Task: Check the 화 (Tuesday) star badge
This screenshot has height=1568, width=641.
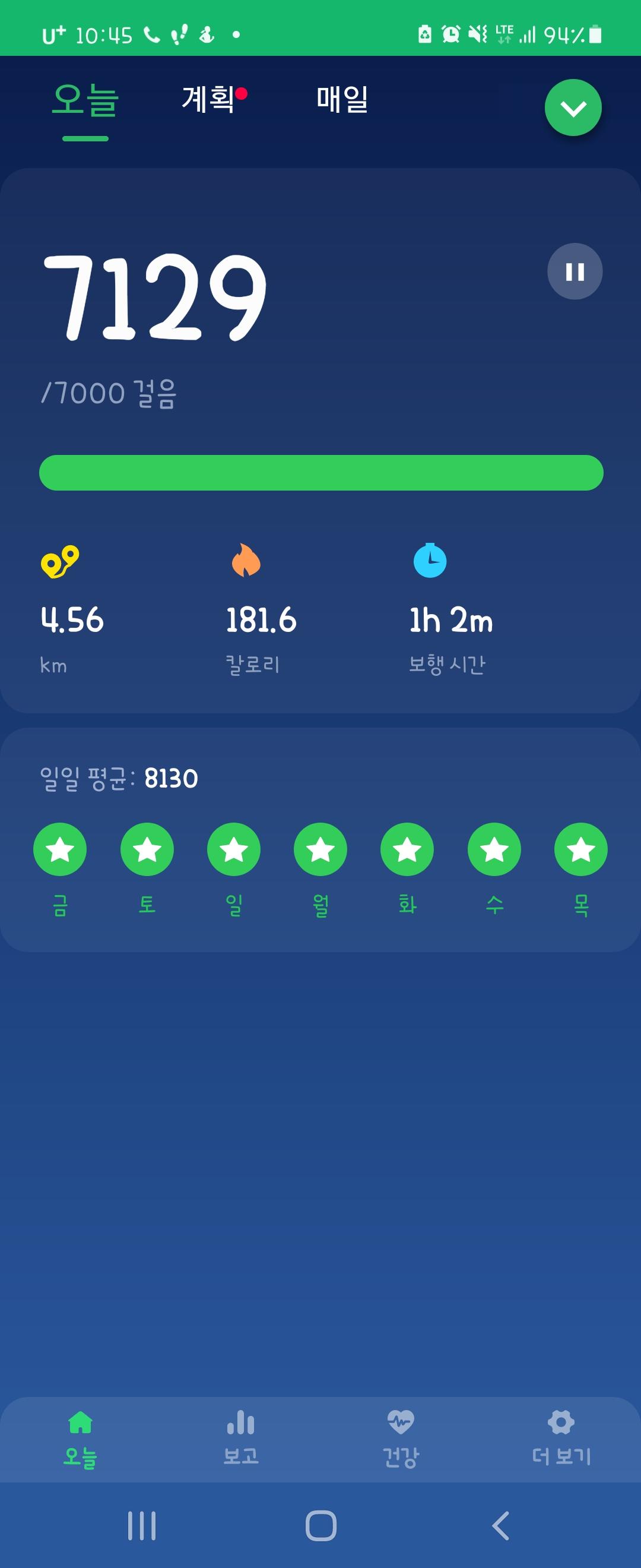Action: tap(407, 850)
